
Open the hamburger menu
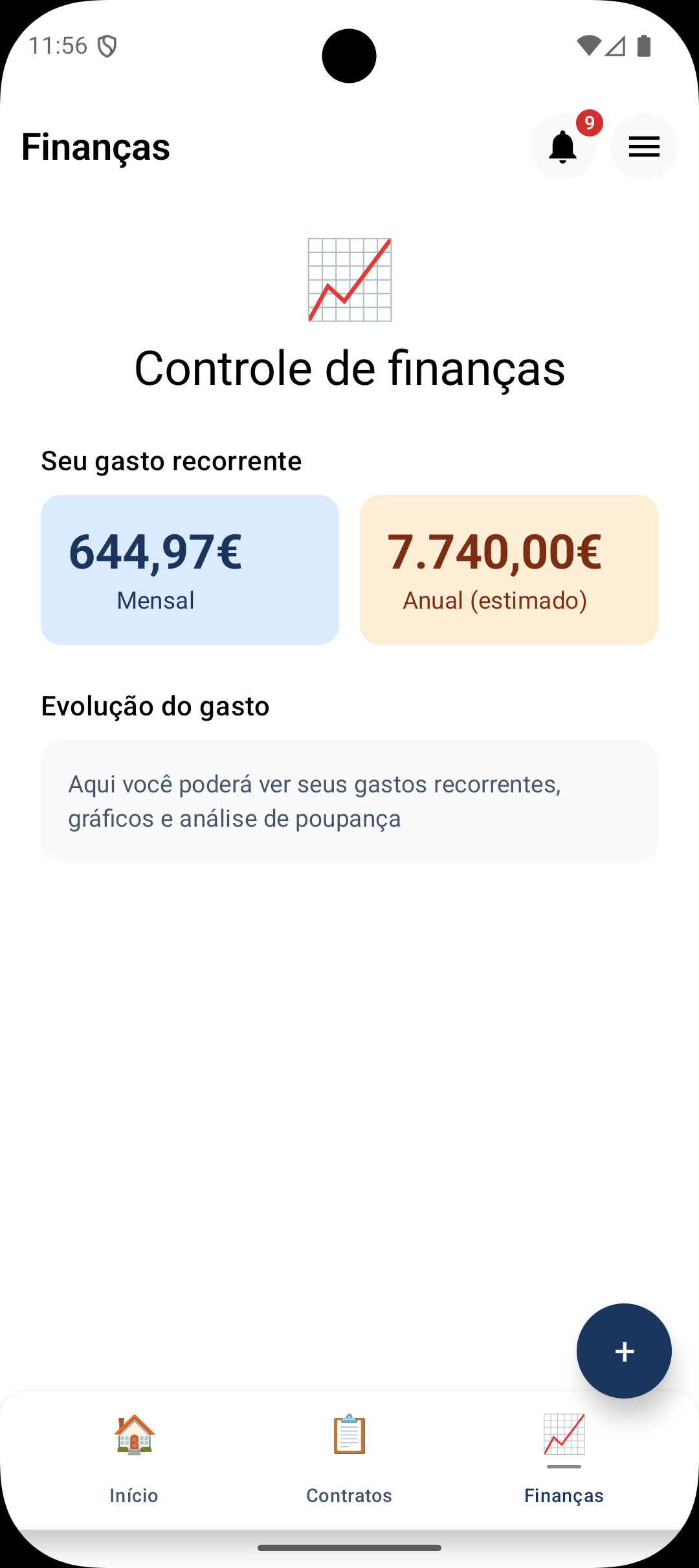pyautogui.click(x=643, y=146)
